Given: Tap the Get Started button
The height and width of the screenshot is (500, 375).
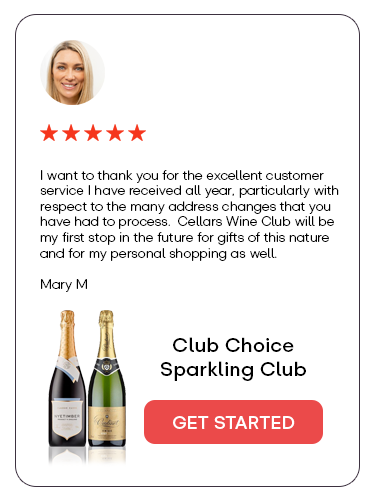Looking at the screenshot, I should tap(233, 422).
